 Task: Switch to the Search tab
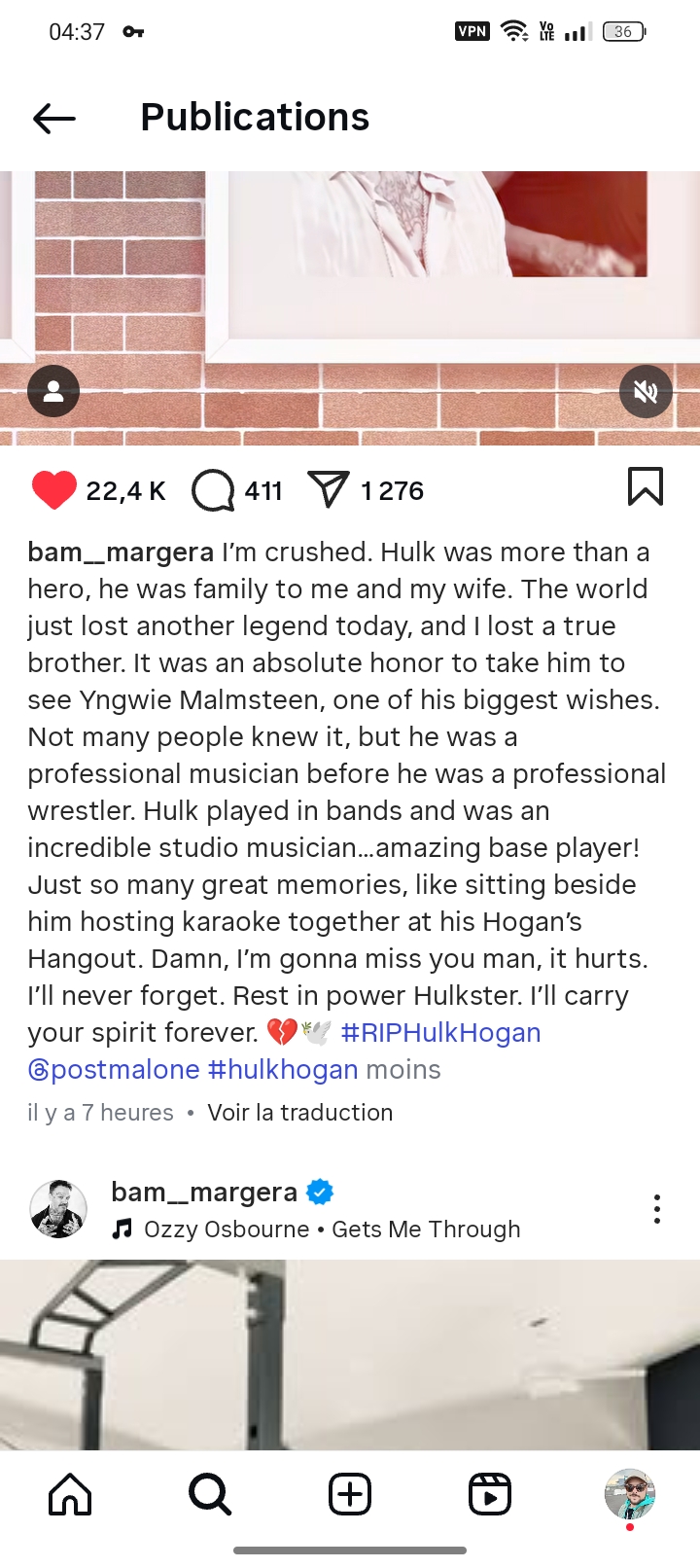click(x=210, y=1494)
